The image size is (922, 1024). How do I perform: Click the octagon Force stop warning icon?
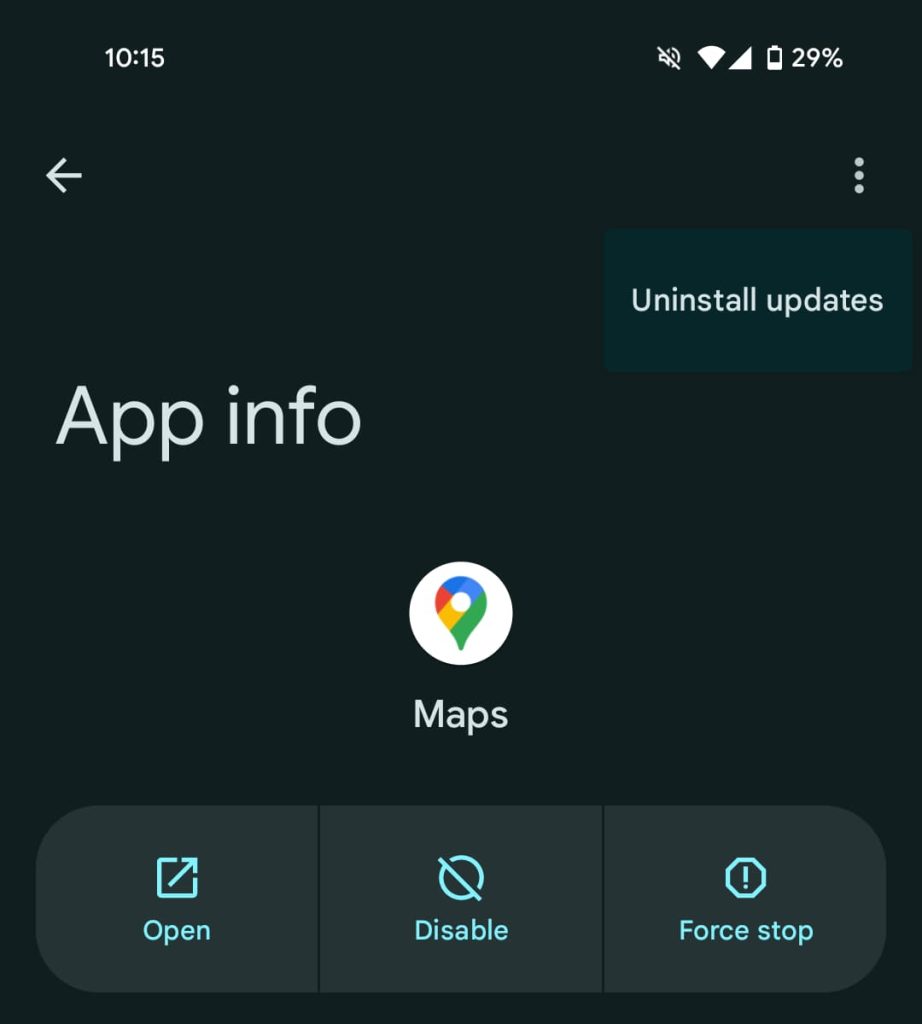(744, 877)
